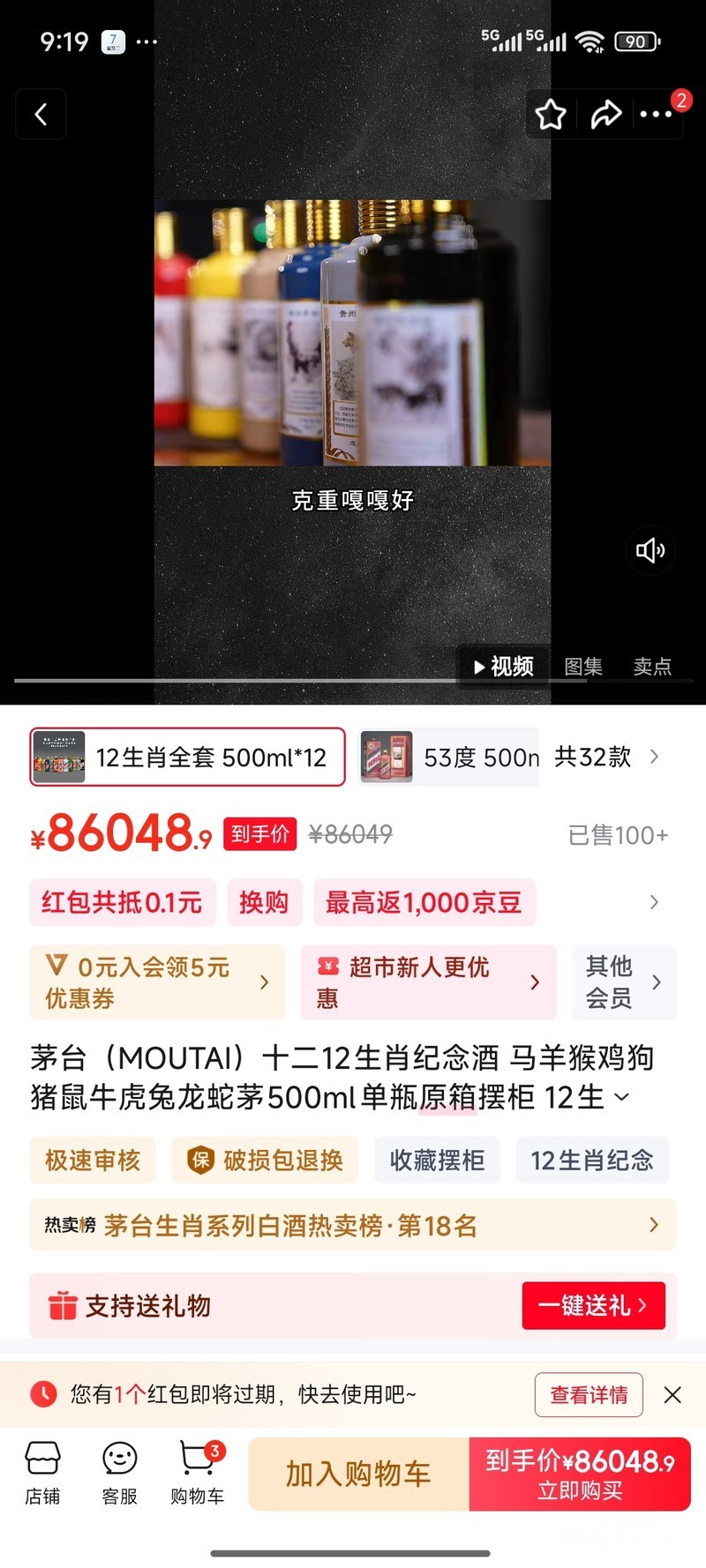Toggle the video sound
706x1568 pixels.
click(x=650, y=550)
